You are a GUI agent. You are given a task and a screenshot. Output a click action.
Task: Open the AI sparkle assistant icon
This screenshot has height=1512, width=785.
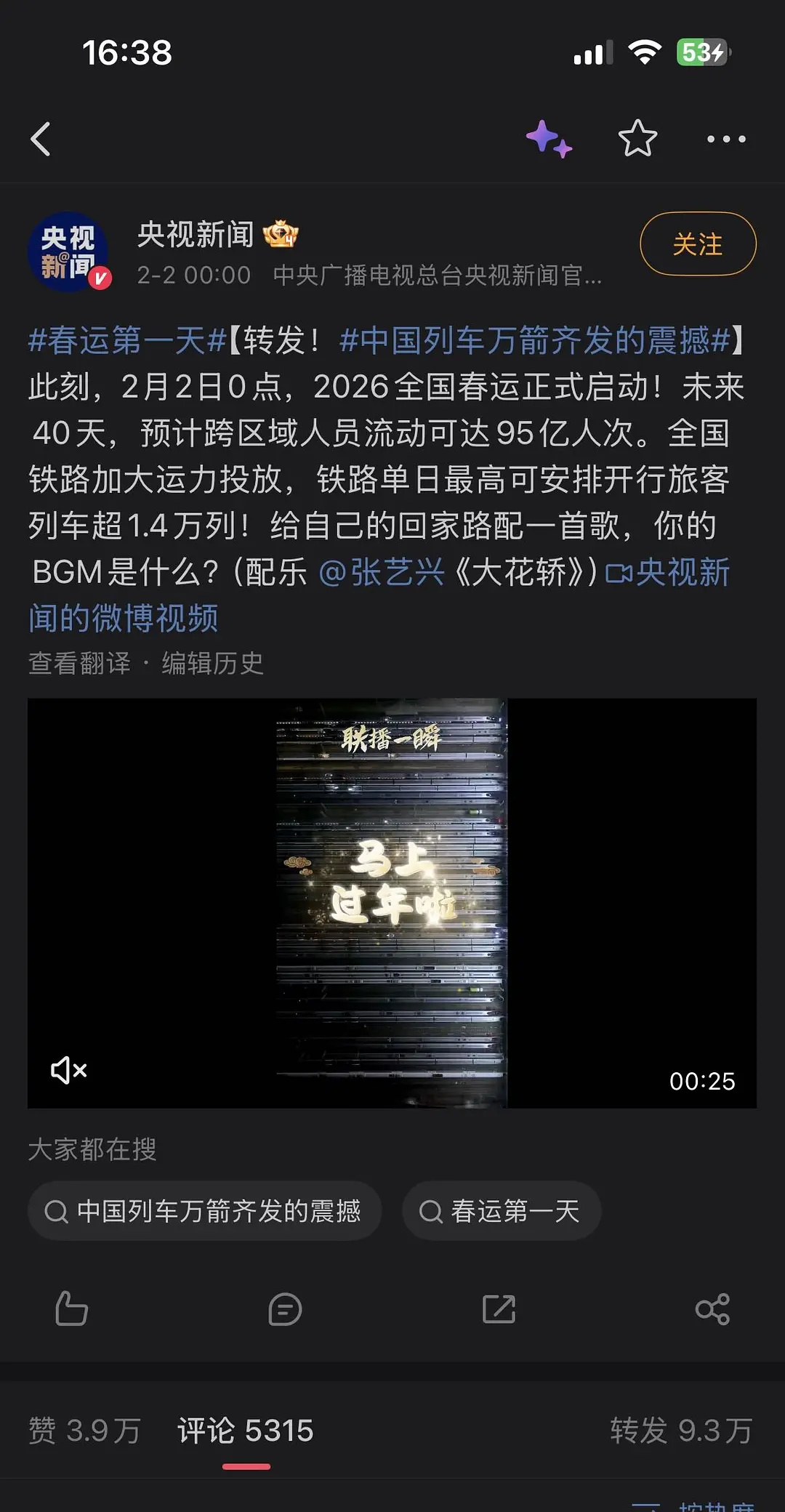[x=549, y=139]
